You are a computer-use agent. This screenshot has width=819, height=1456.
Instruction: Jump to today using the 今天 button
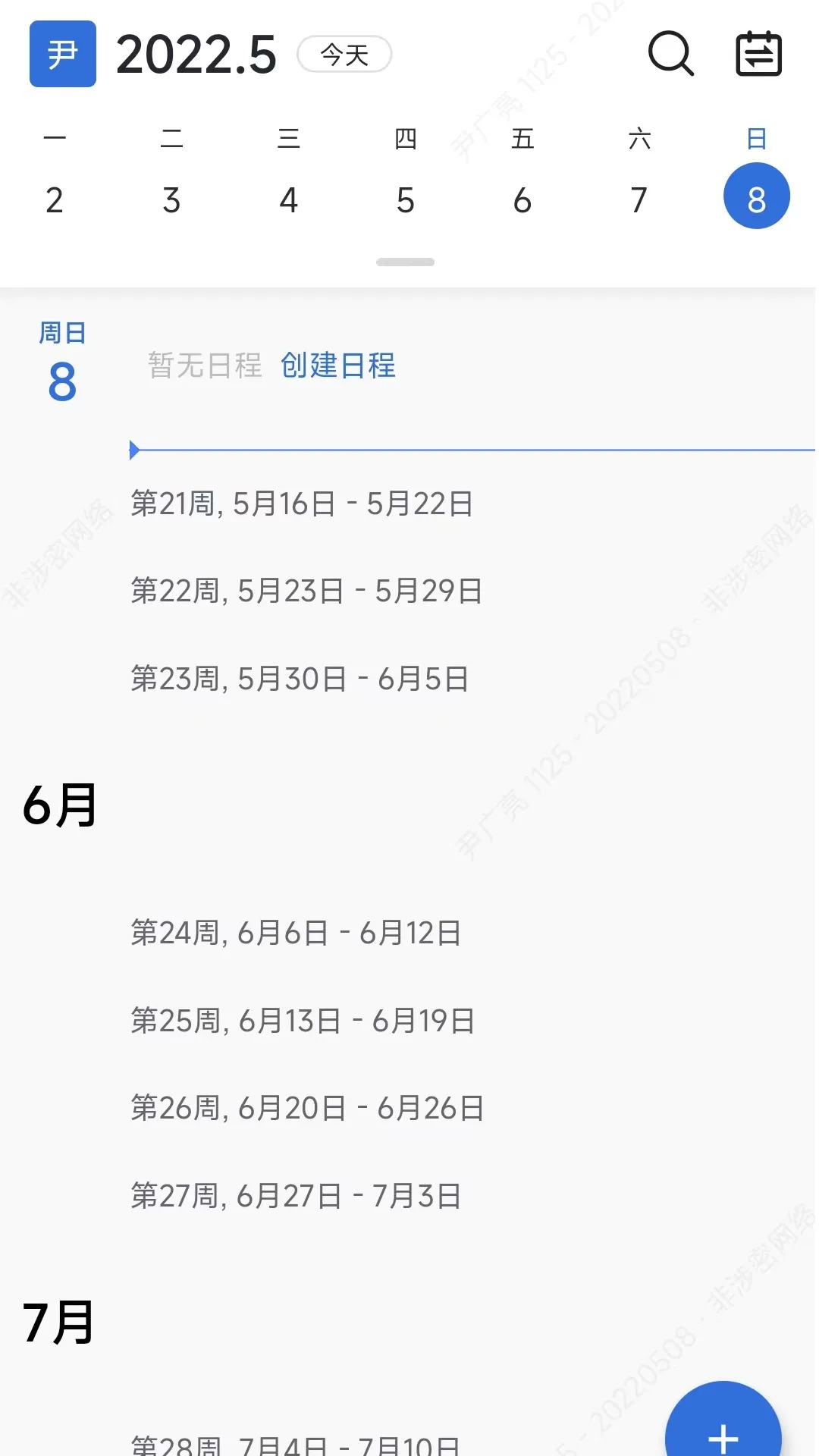(x=344, y=52)
